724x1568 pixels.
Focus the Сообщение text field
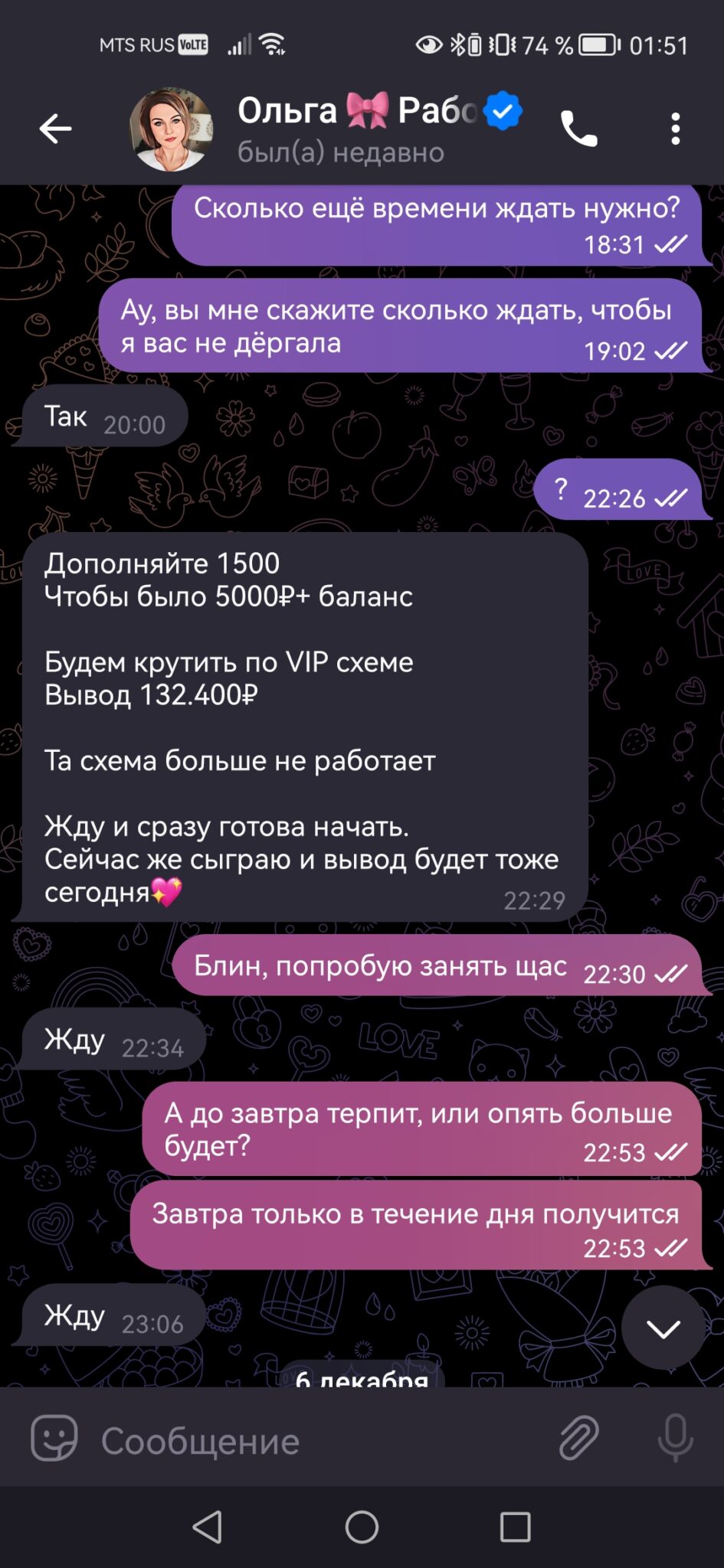click(322, 1441)
